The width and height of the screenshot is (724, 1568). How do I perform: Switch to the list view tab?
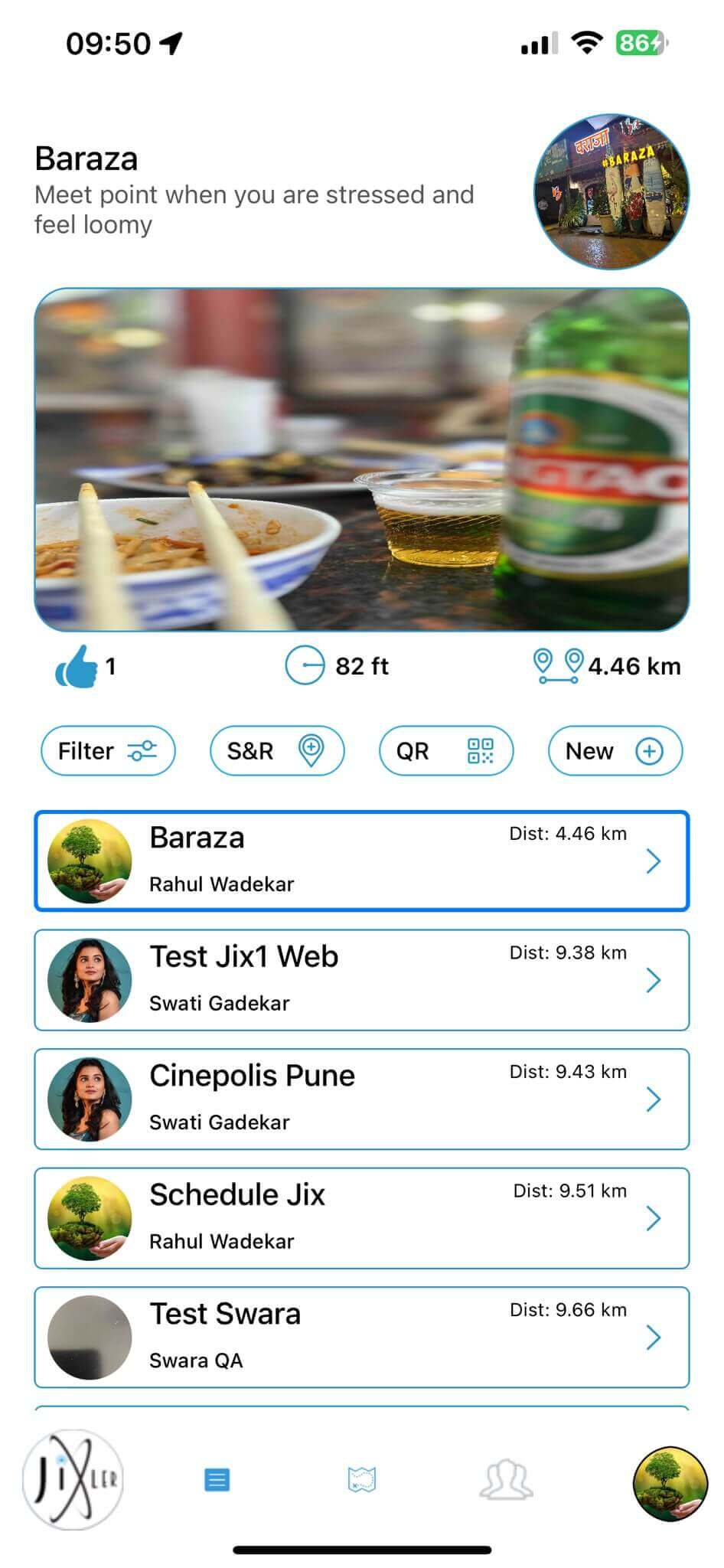click(217, 1479)
